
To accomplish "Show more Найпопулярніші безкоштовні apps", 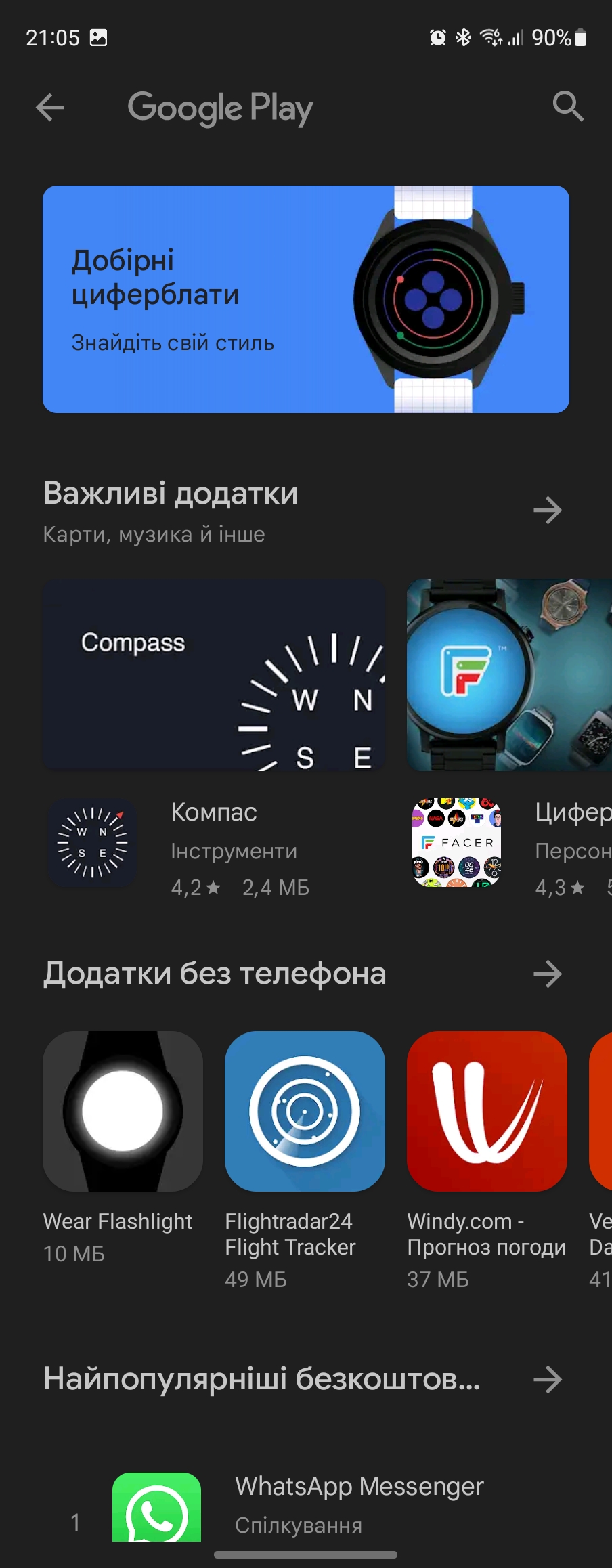I will point(547,1380).
